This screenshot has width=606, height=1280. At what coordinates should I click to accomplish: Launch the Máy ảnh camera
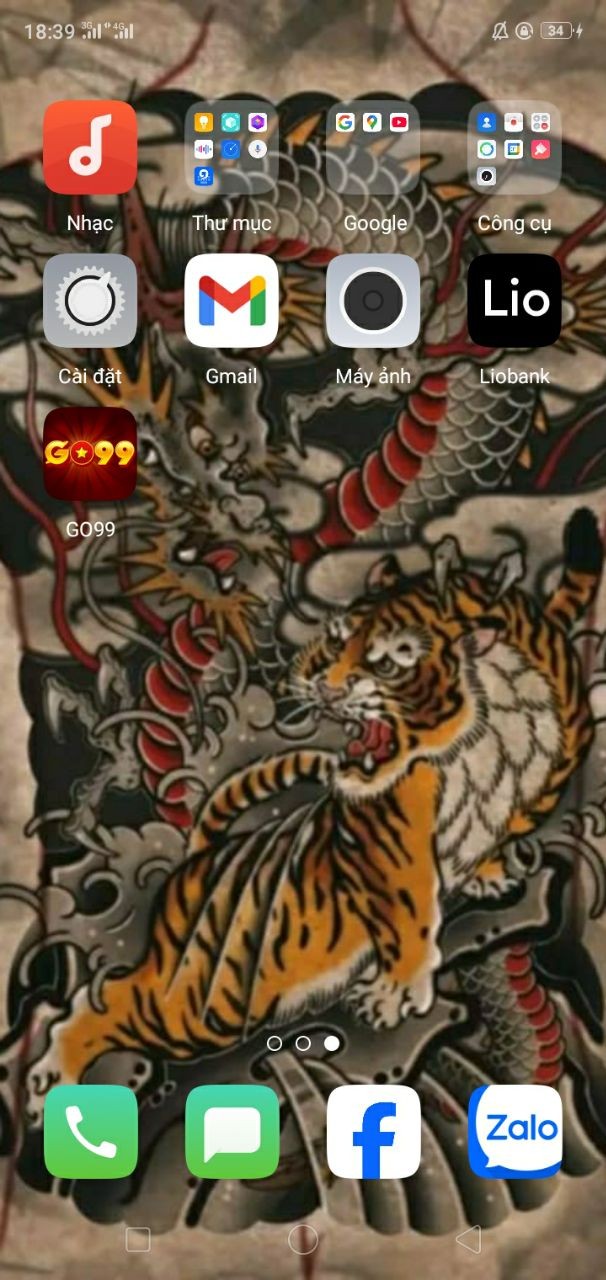point(373,301)
